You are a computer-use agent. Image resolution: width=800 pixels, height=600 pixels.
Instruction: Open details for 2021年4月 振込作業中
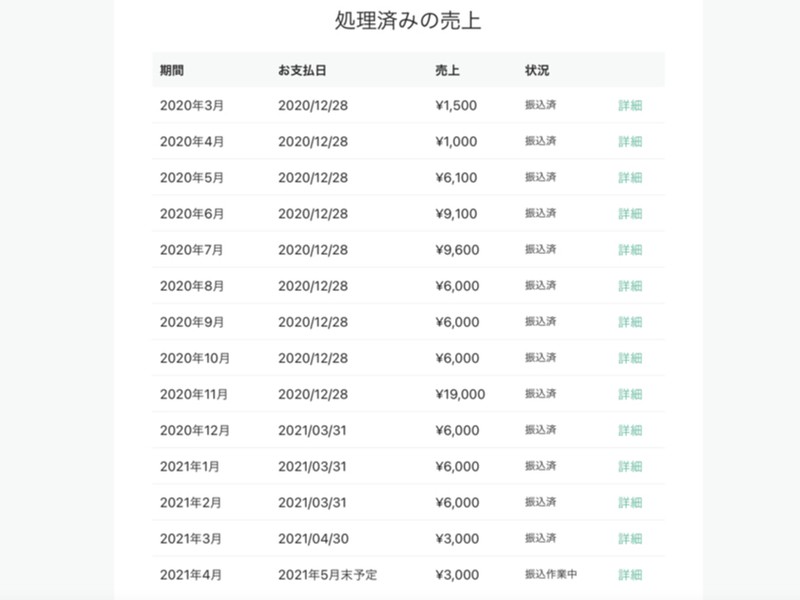point(630,575)
